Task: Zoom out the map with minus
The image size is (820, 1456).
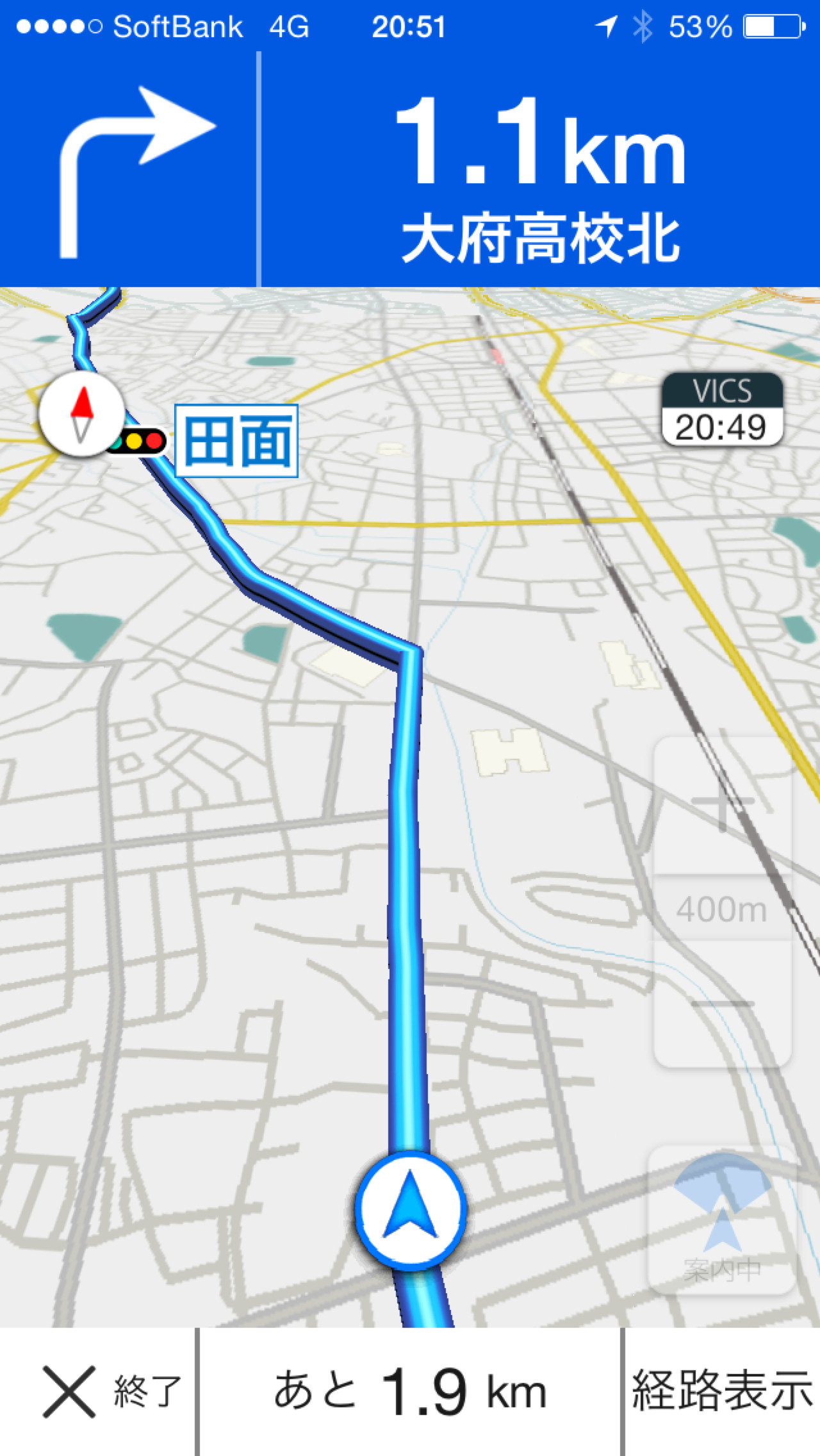Action: pos(723,1004)
